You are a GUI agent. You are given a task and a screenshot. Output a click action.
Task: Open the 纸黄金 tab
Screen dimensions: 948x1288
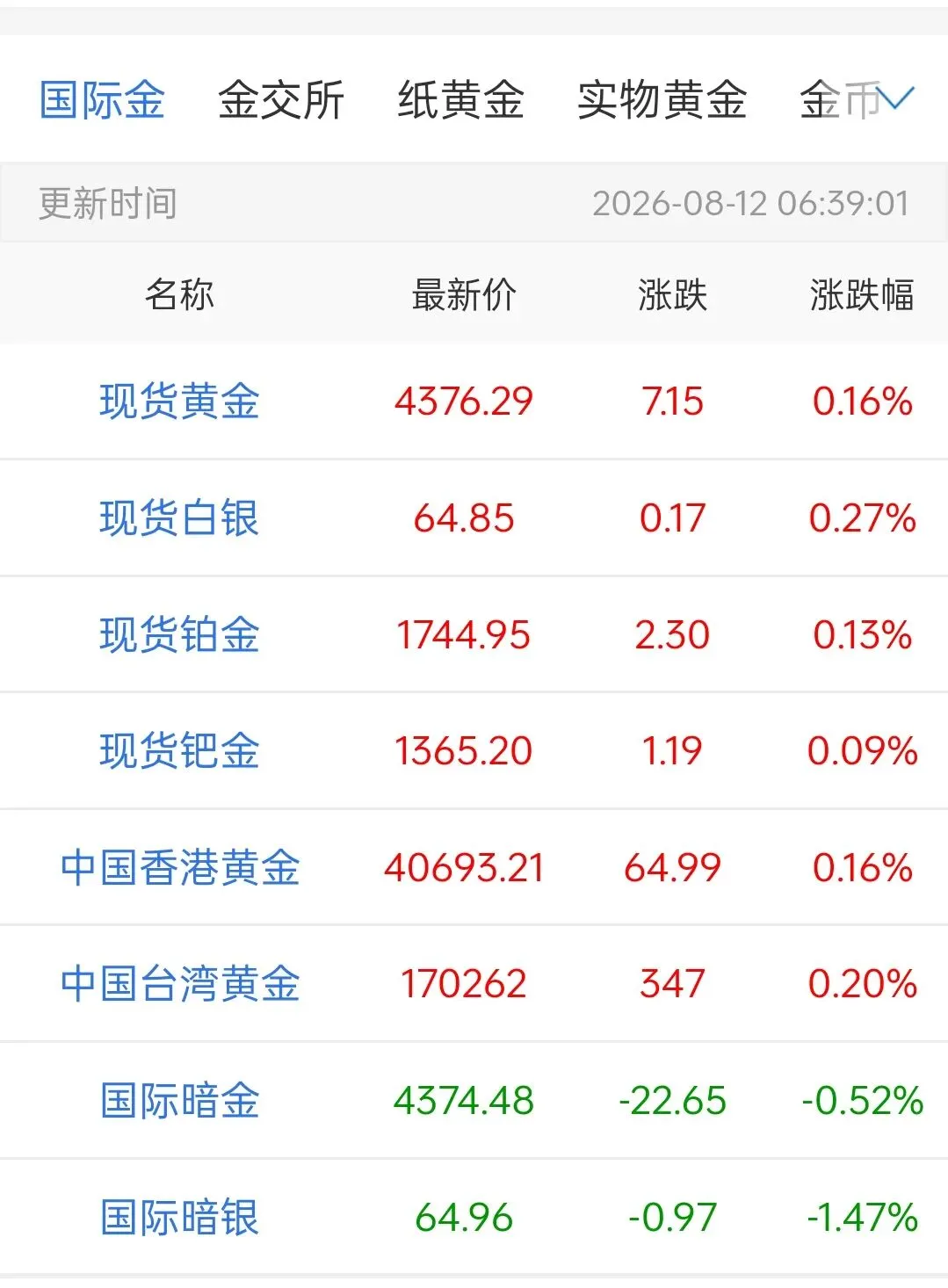point(460,100)
